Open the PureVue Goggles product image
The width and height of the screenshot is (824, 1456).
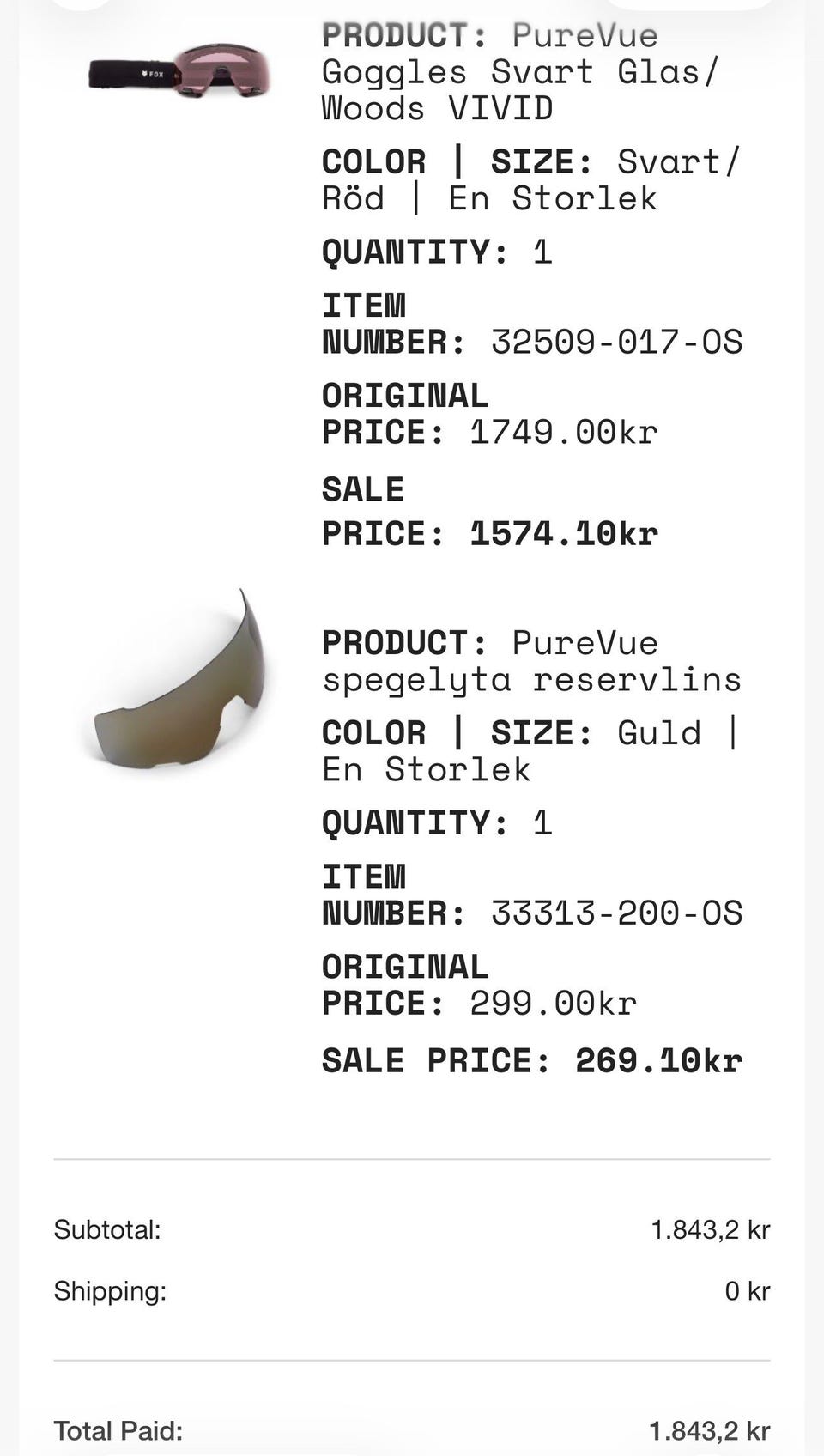click(179, 71)
